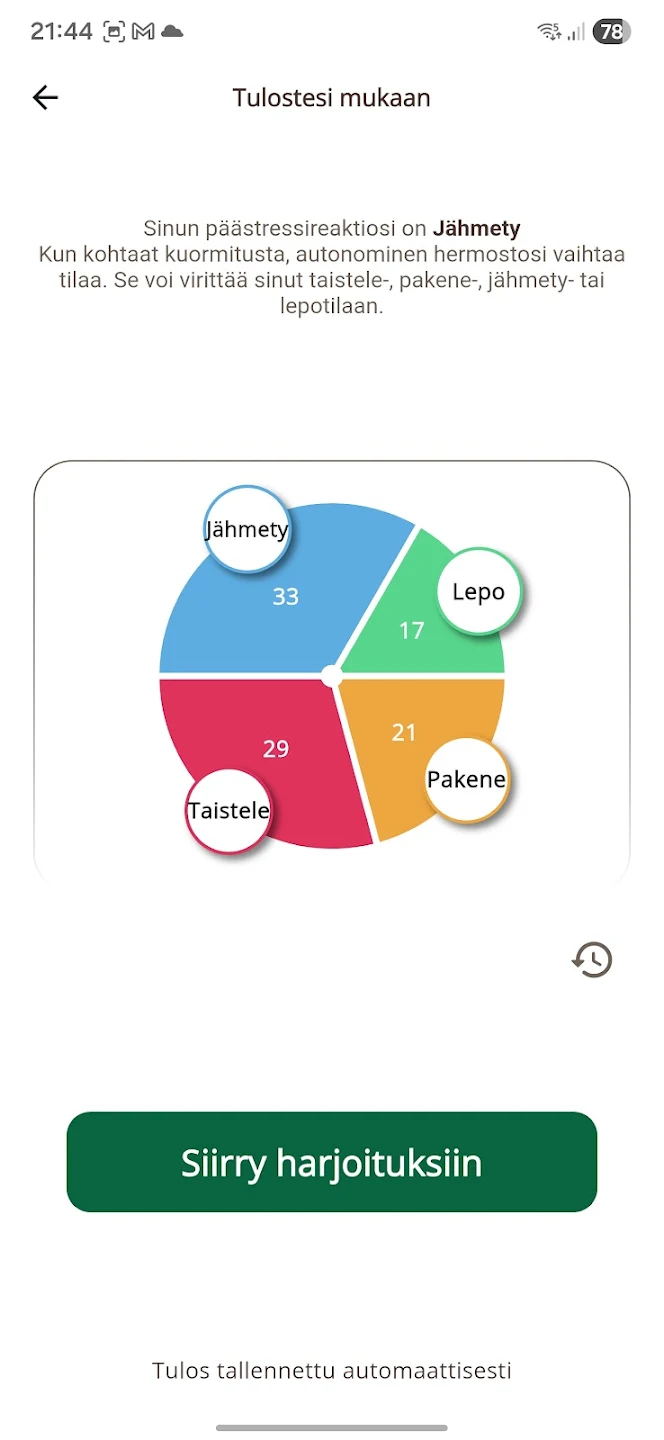
Task: Select the Lepo pie chart label
Action: coord(479,591)
